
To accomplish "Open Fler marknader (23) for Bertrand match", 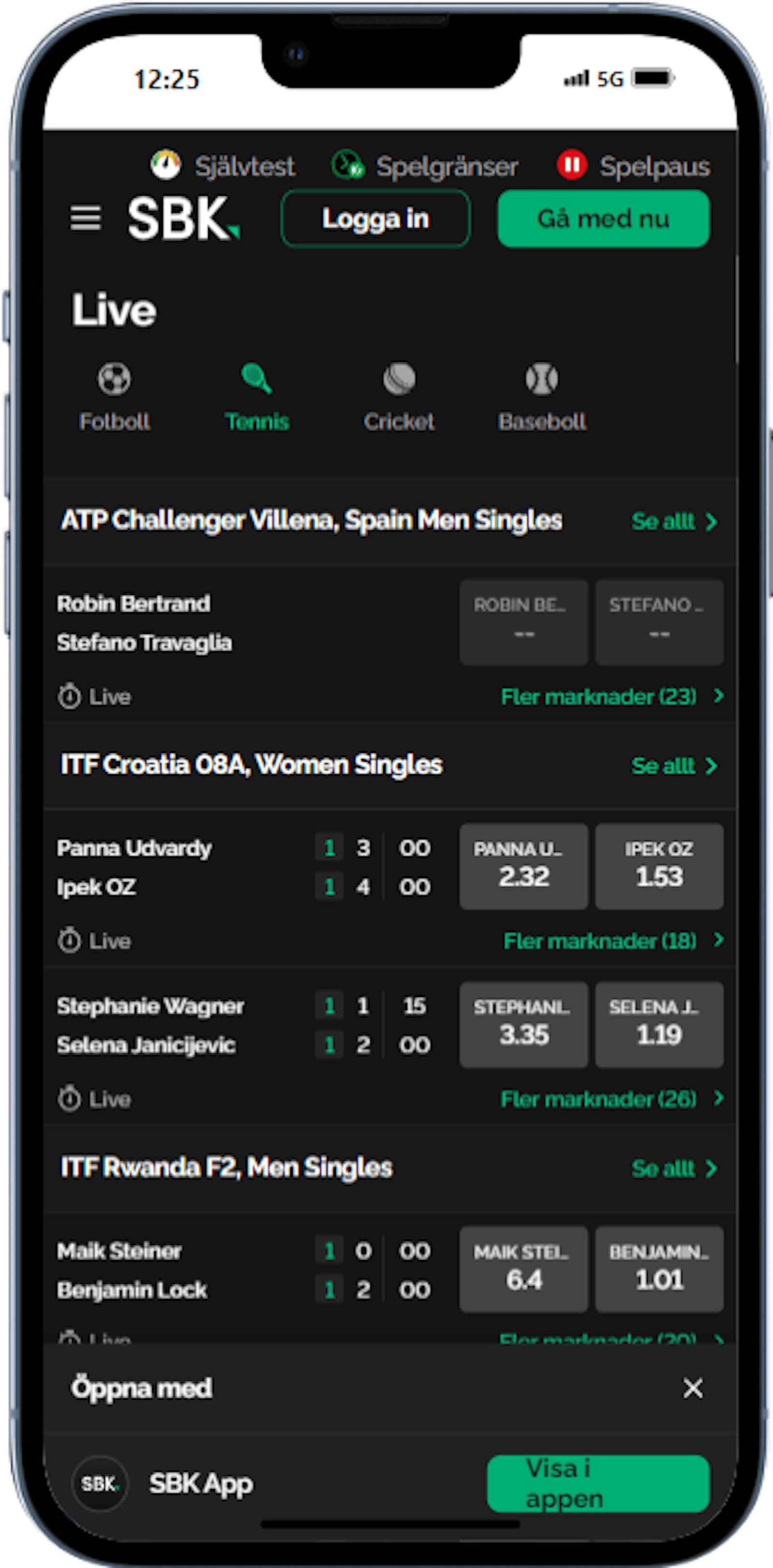I will pos(611,696).
